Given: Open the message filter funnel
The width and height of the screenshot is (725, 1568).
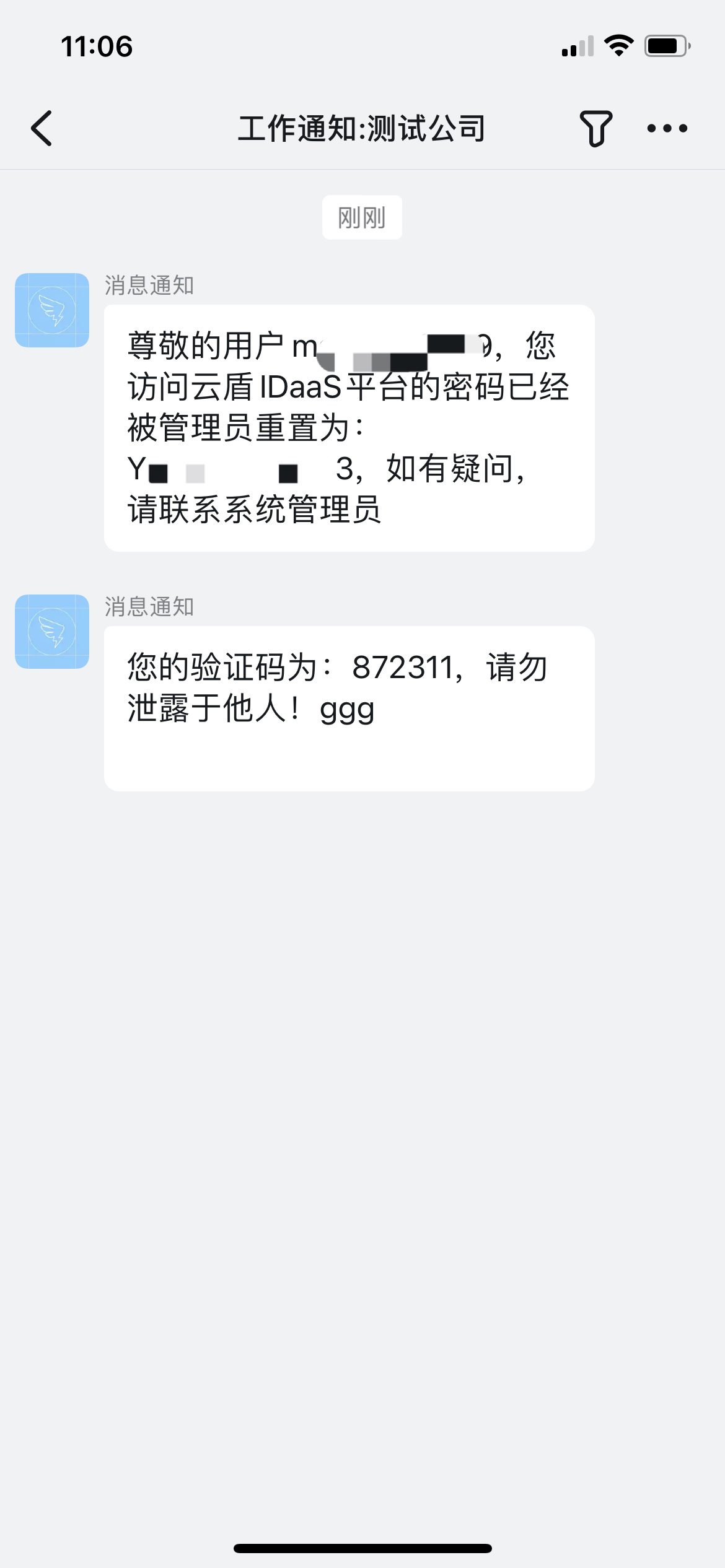Looking at the screenshot, I should 595,128.
